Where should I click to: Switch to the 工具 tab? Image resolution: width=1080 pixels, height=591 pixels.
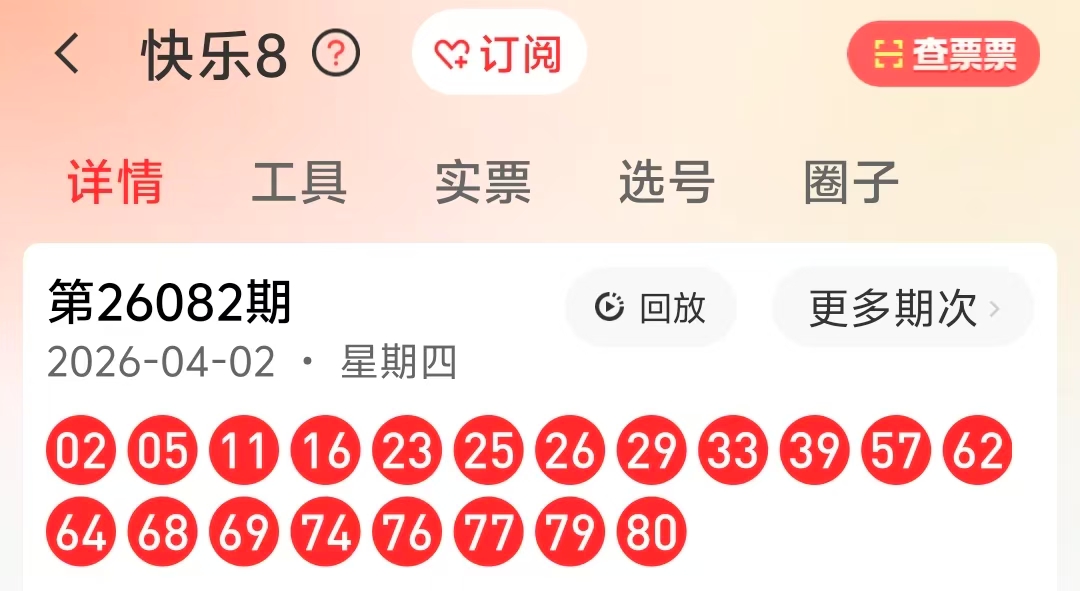coord(299,182)
